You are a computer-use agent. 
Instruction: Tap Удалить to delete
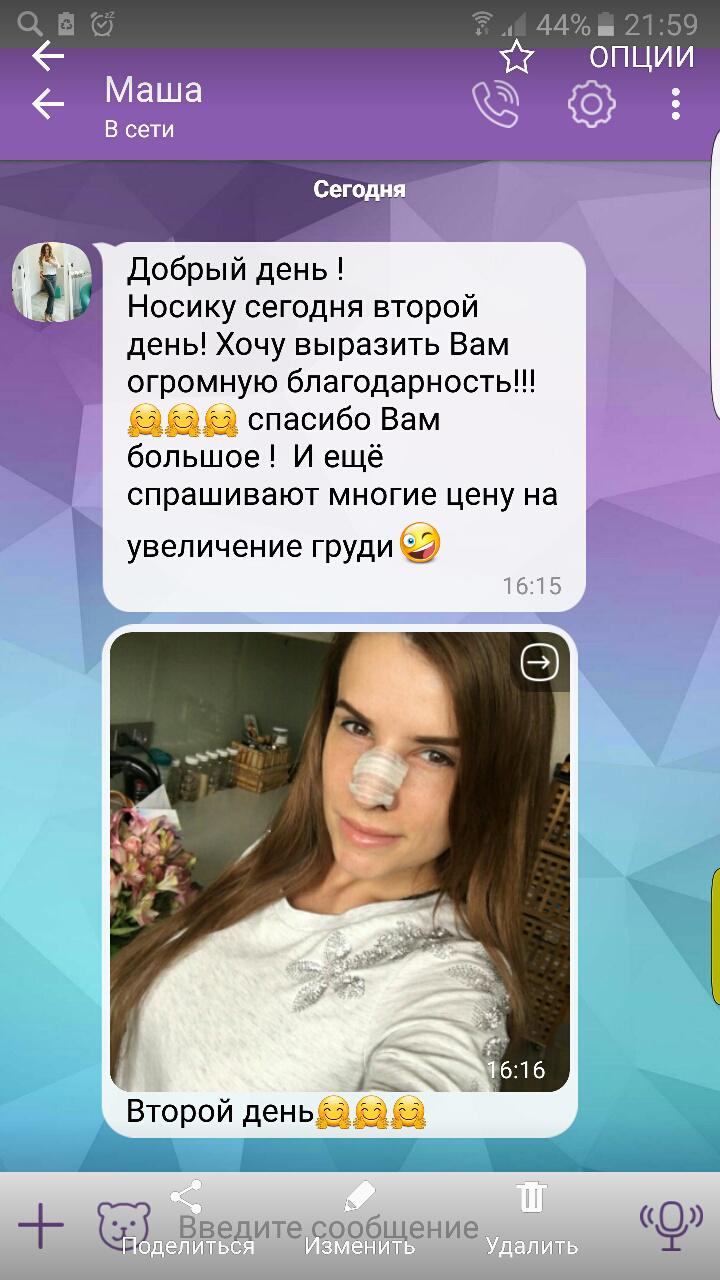point(532,1220)
